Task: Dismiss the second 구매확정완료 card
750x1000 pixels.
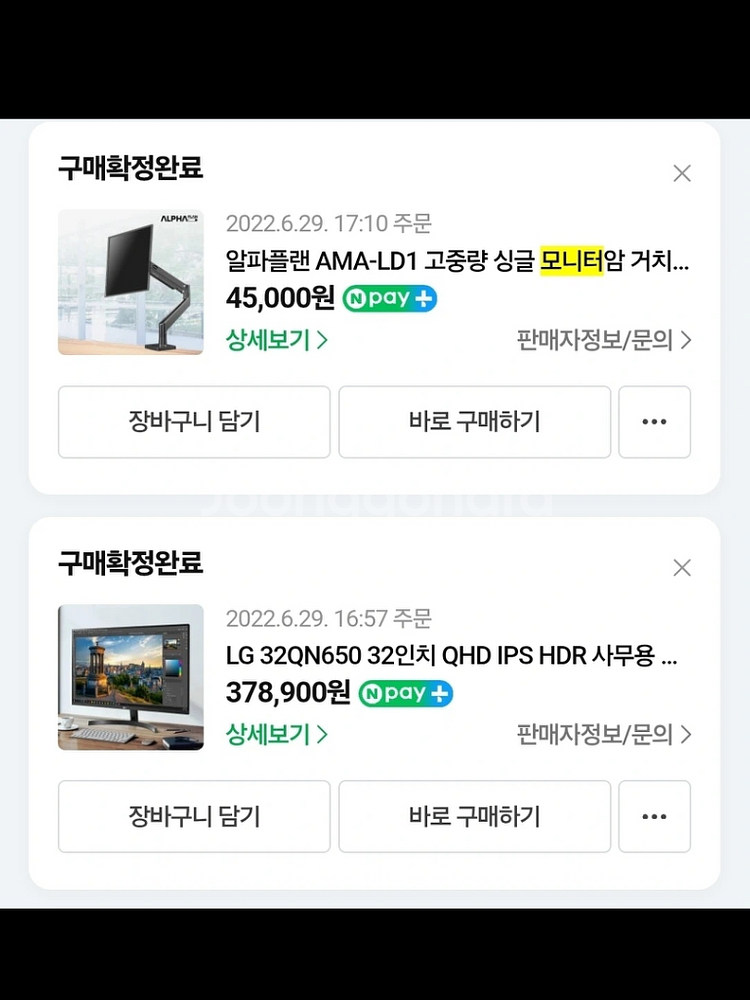Action: pyautogui.click(x=682, y=567)
